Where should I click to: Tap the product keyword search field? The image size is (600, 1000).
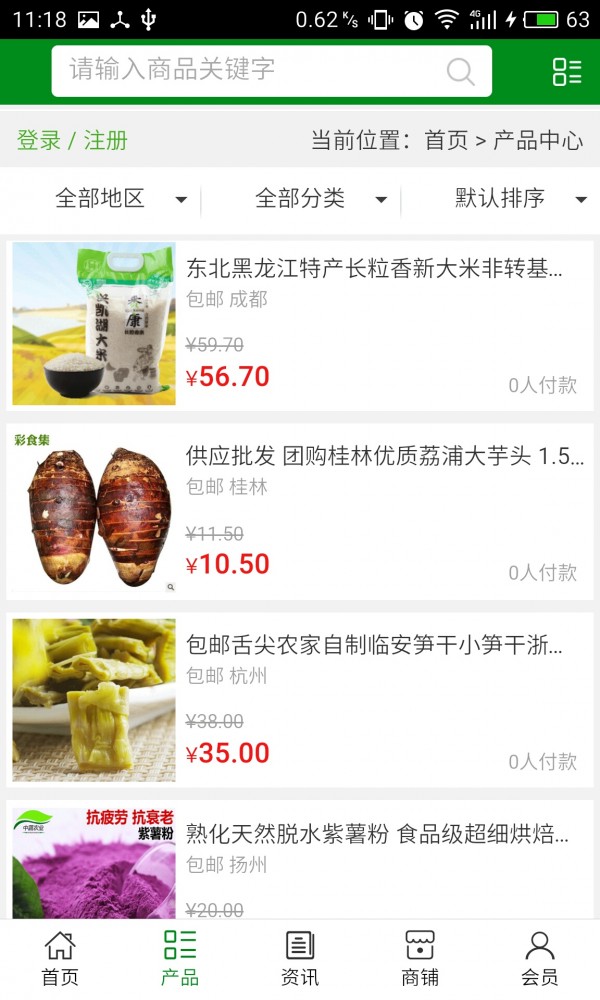pyautogui.click(x=250, y=70)
